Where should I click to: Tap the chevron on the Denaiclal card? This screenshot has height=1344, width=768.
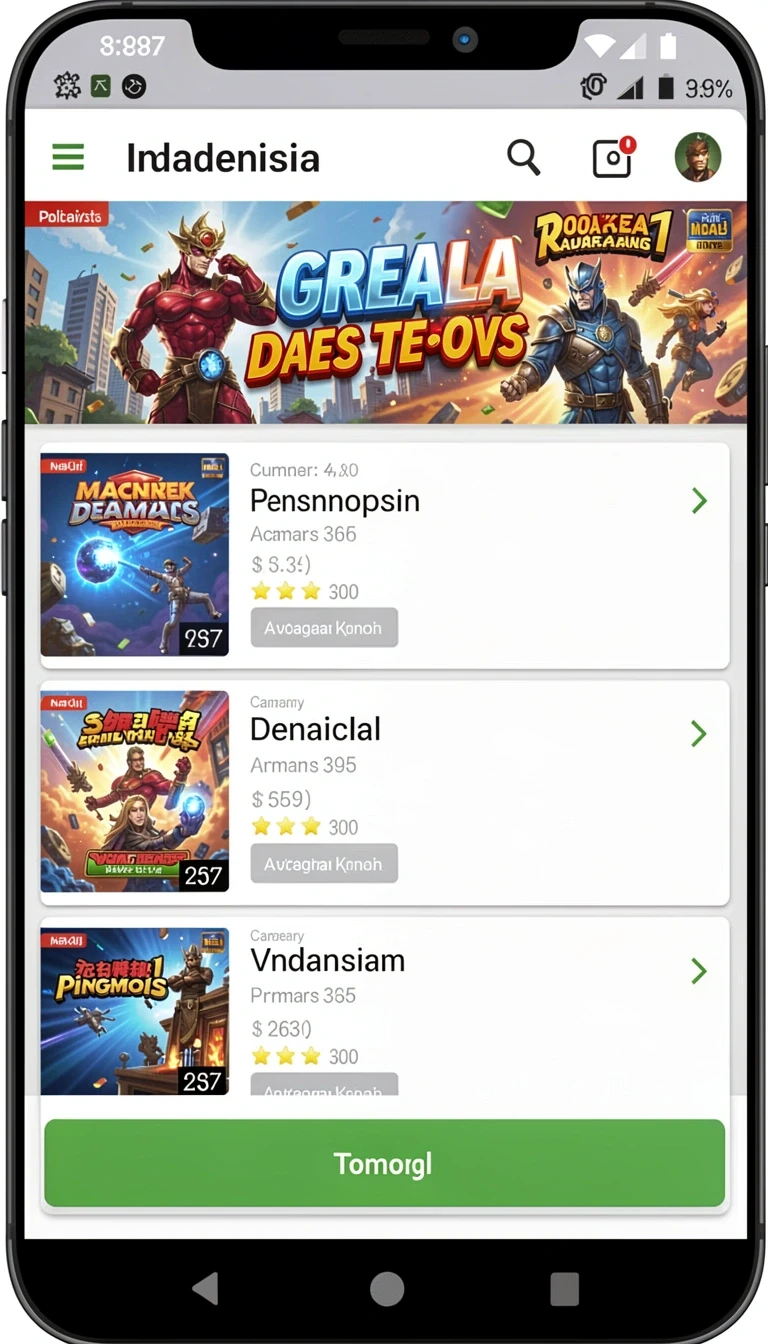point(699,734)
